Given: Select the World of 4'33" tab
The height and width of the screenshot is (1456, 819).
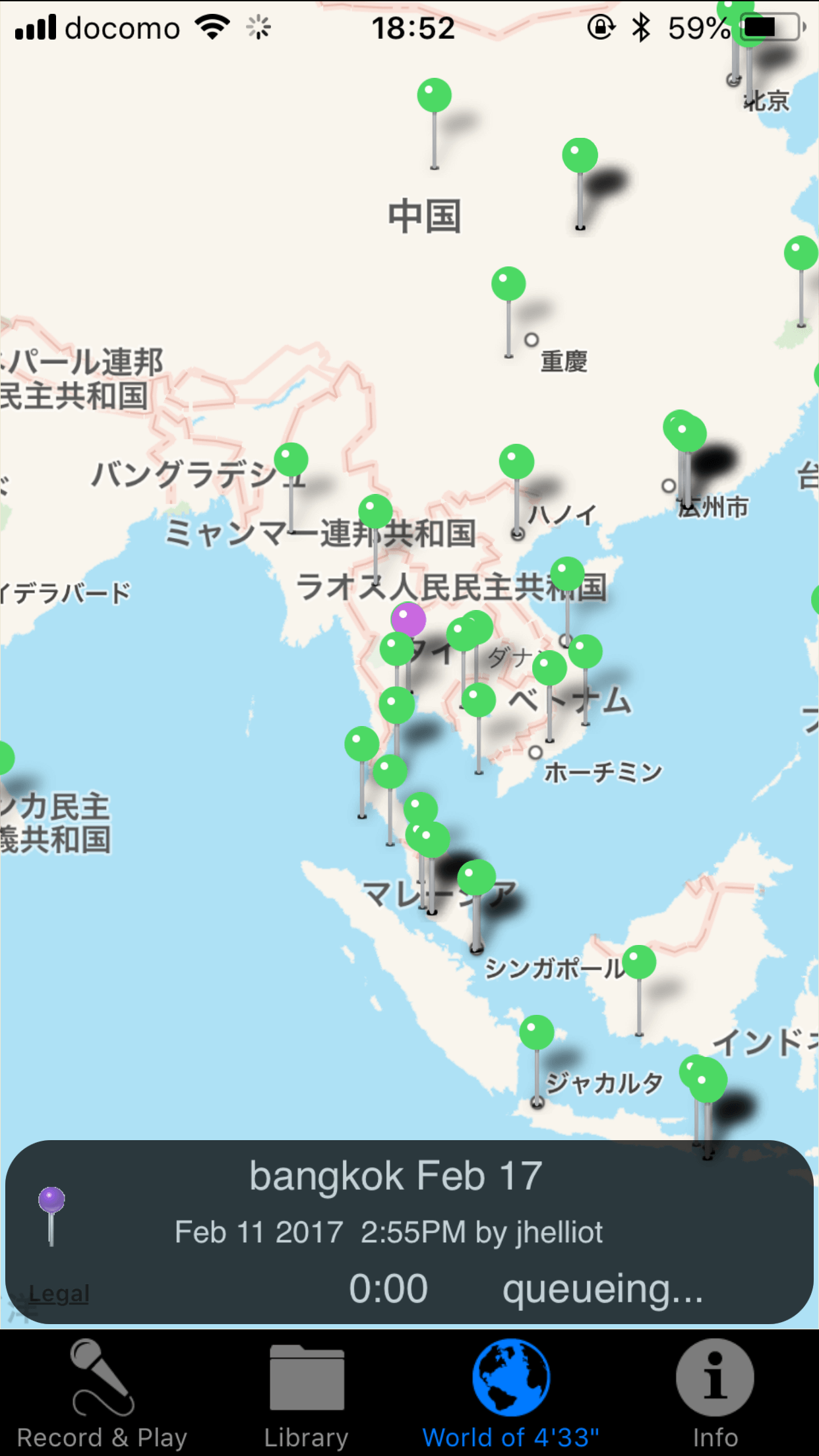Looking at the screenshot, I should [511, 1393].
